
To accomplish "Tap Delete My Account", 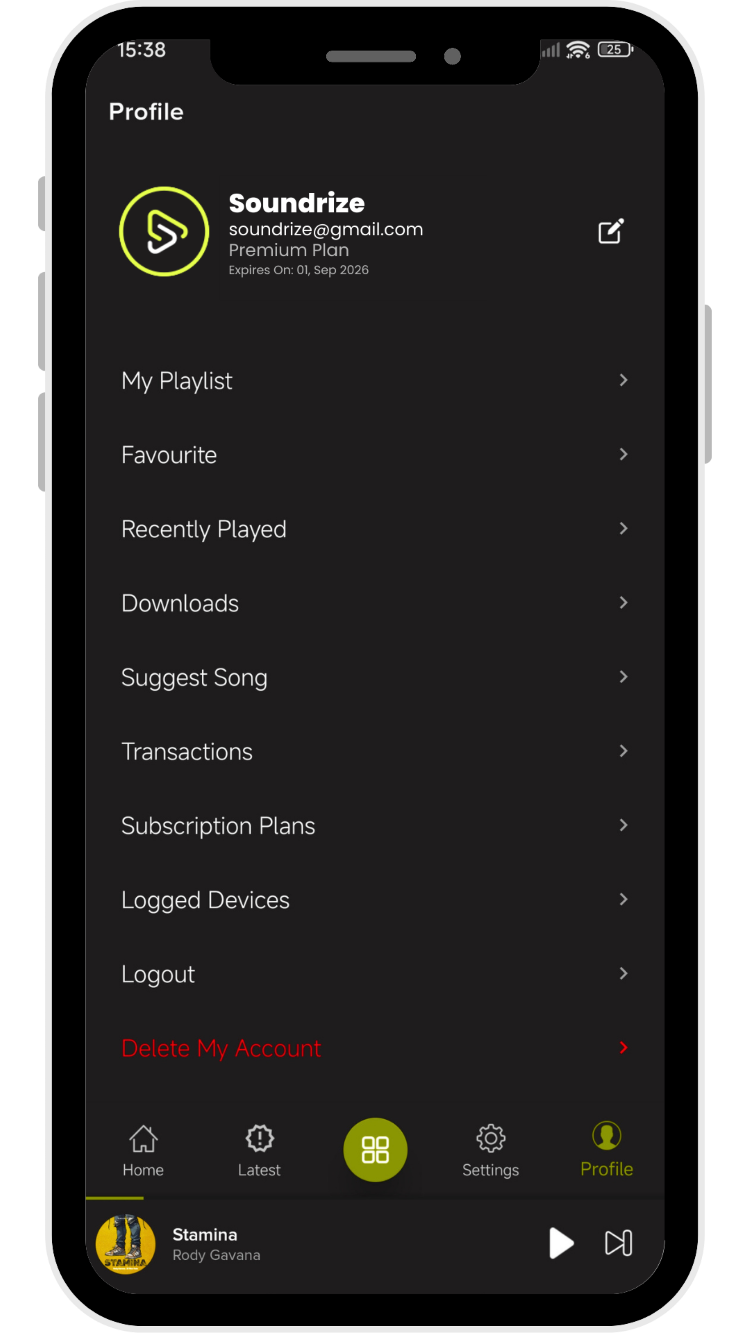I will pyautogui.click(x=374, y=1048).
